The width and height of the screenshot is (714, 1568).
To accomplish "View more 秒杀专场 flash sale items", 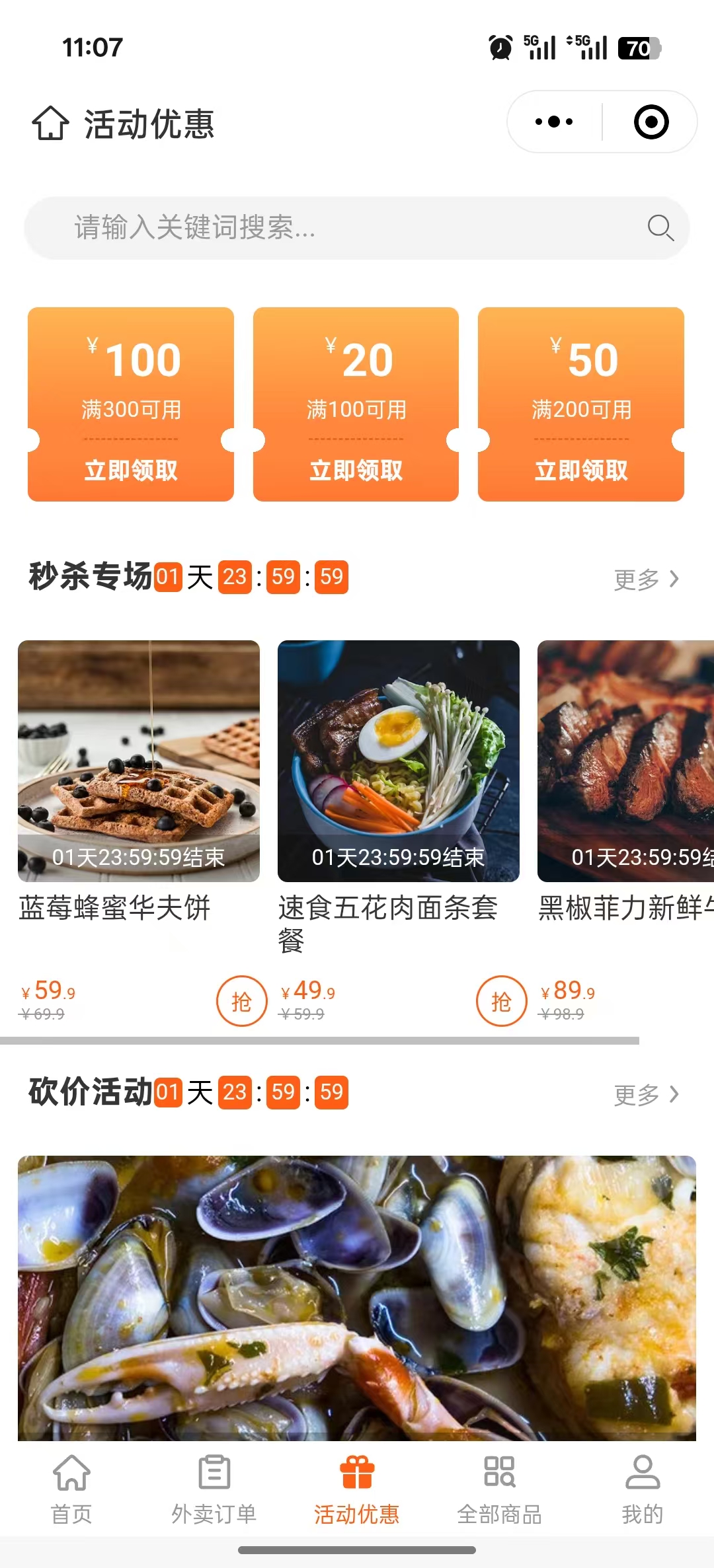I will click(x=646, y=579).
